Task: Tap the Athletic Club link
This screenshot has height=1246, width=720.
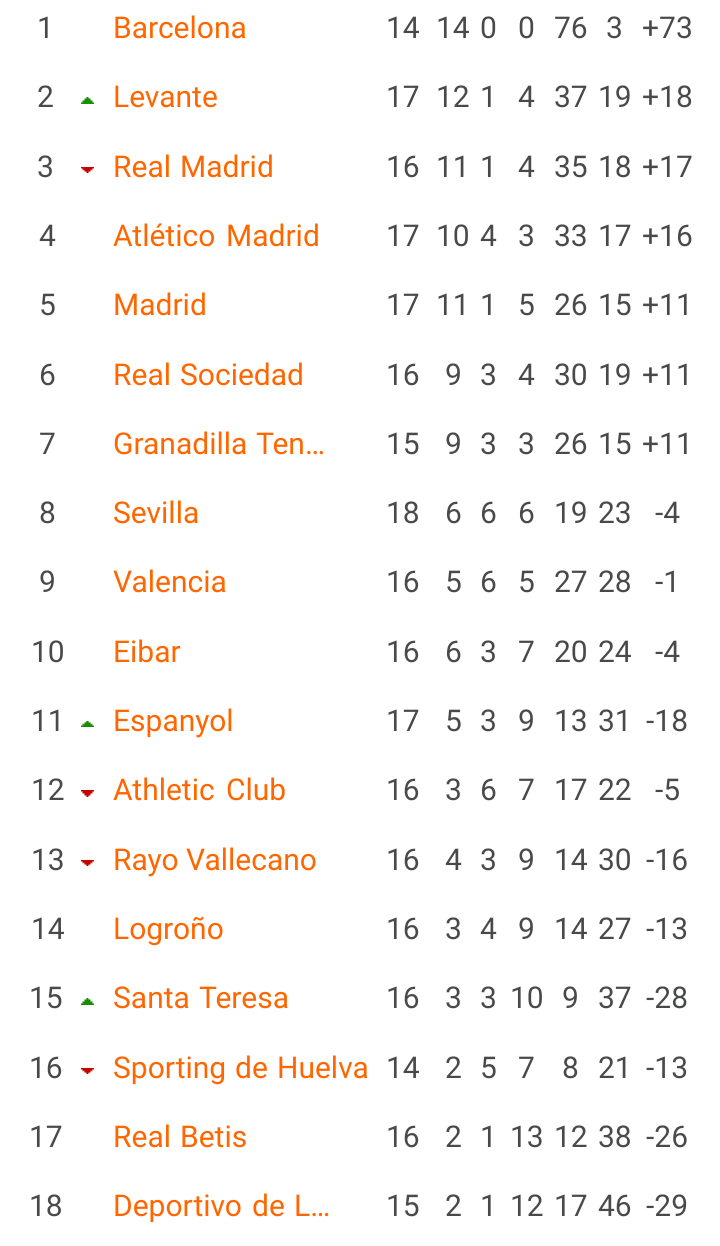Action: tap(200, 790)
